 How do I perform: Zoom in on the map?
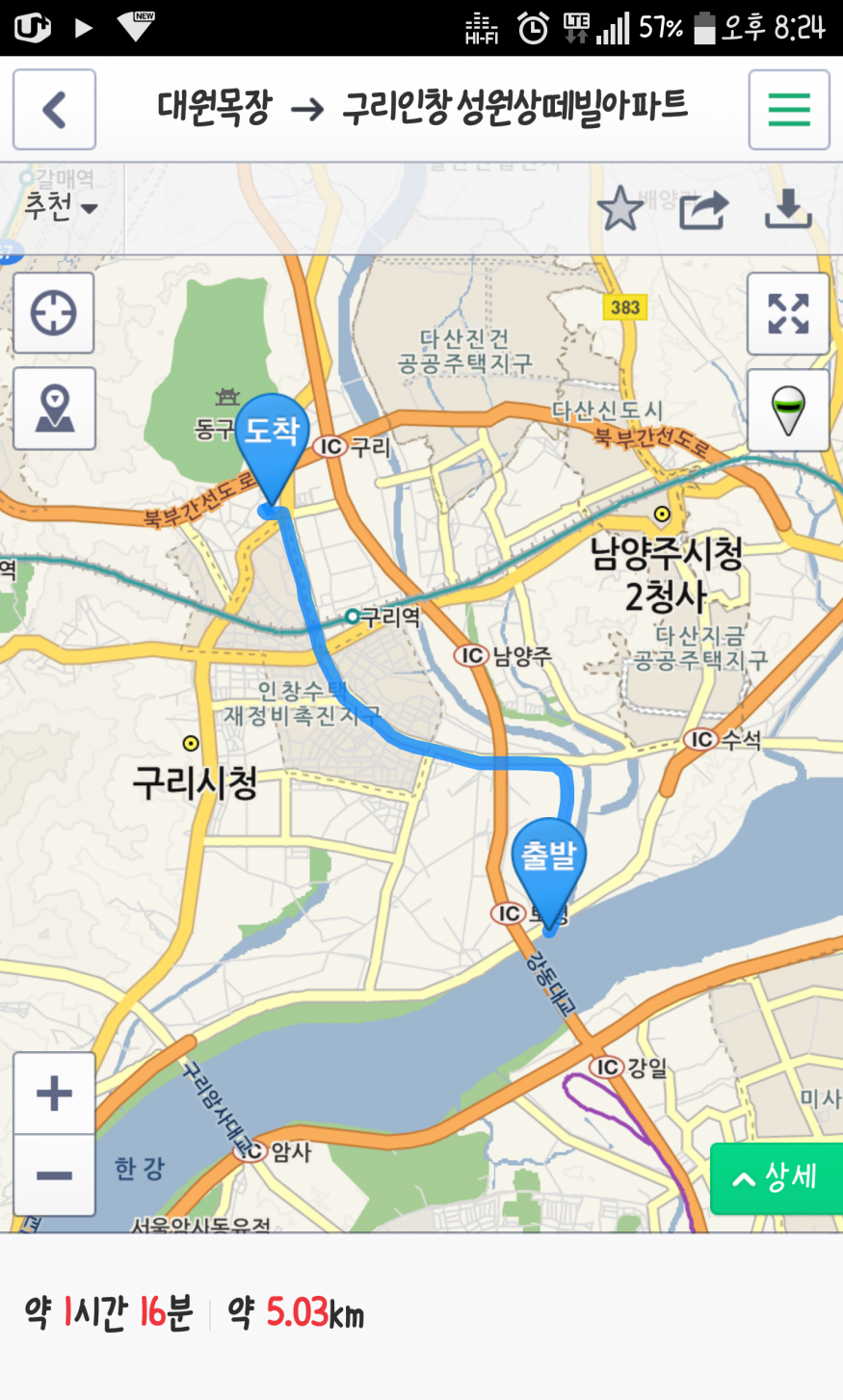(x=54, y=1094)
